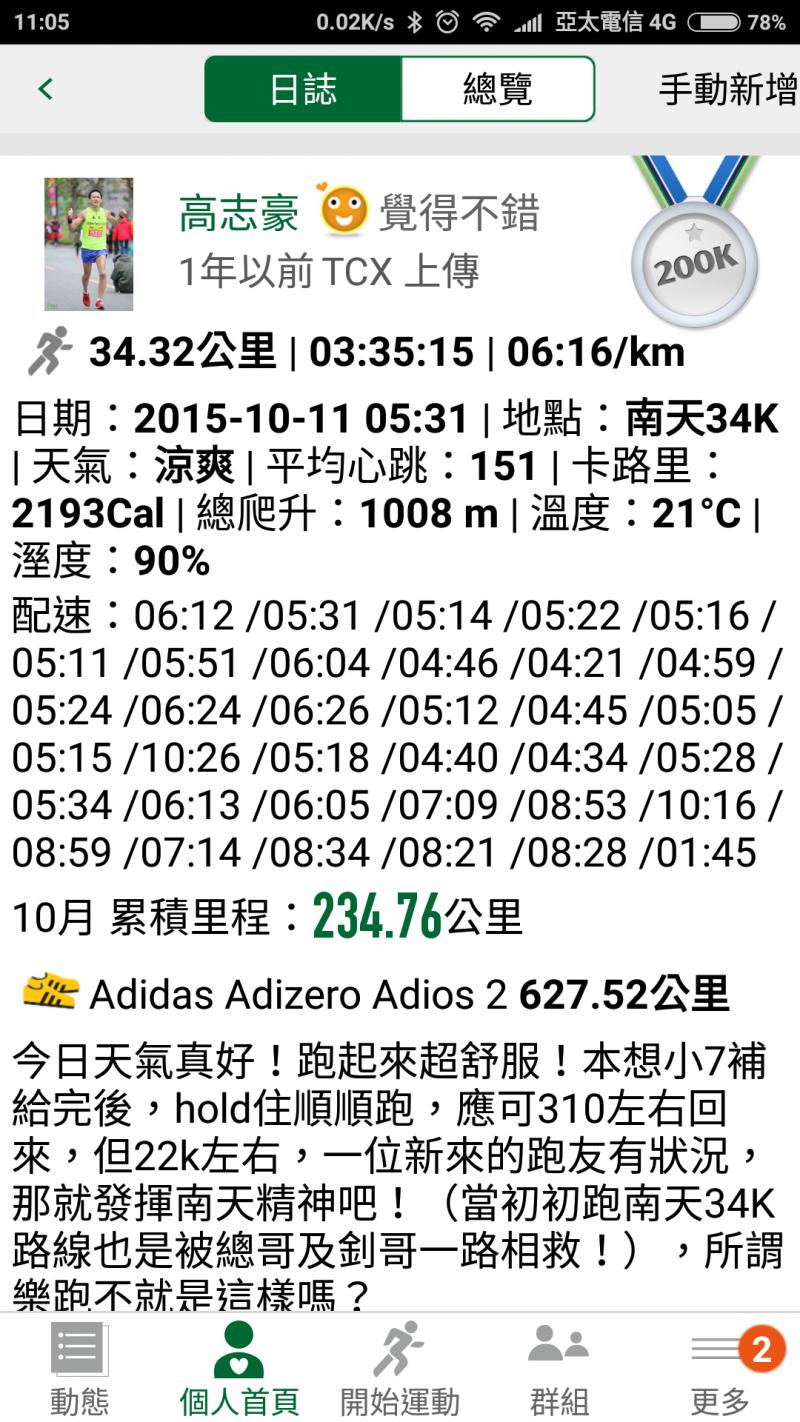This screenshot has height=1422, width=800.
Task: Go to 個人首頁 tab
Action: point(239,1367)
